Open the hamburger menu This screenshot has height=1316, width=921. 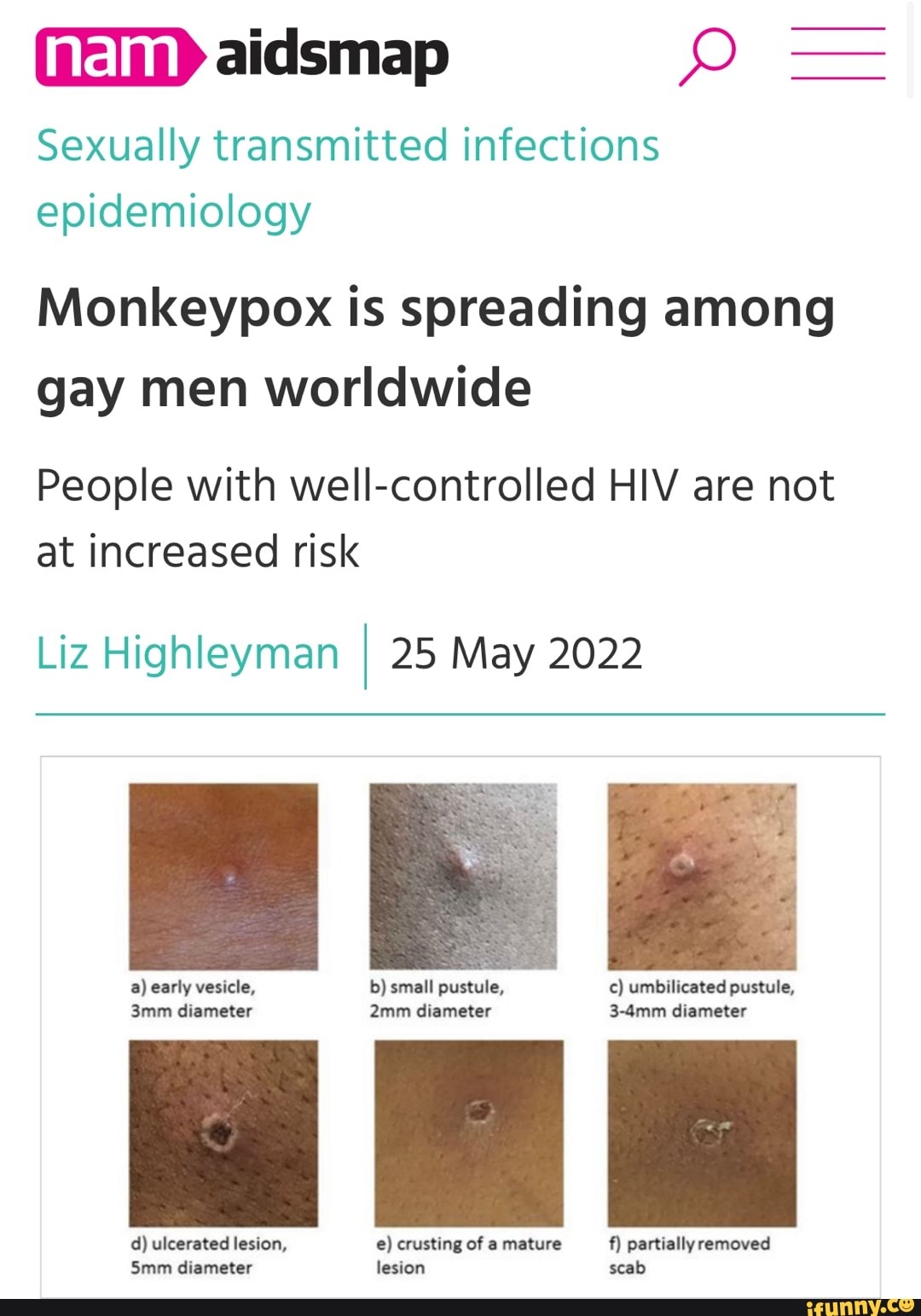[x=837, y=54]
